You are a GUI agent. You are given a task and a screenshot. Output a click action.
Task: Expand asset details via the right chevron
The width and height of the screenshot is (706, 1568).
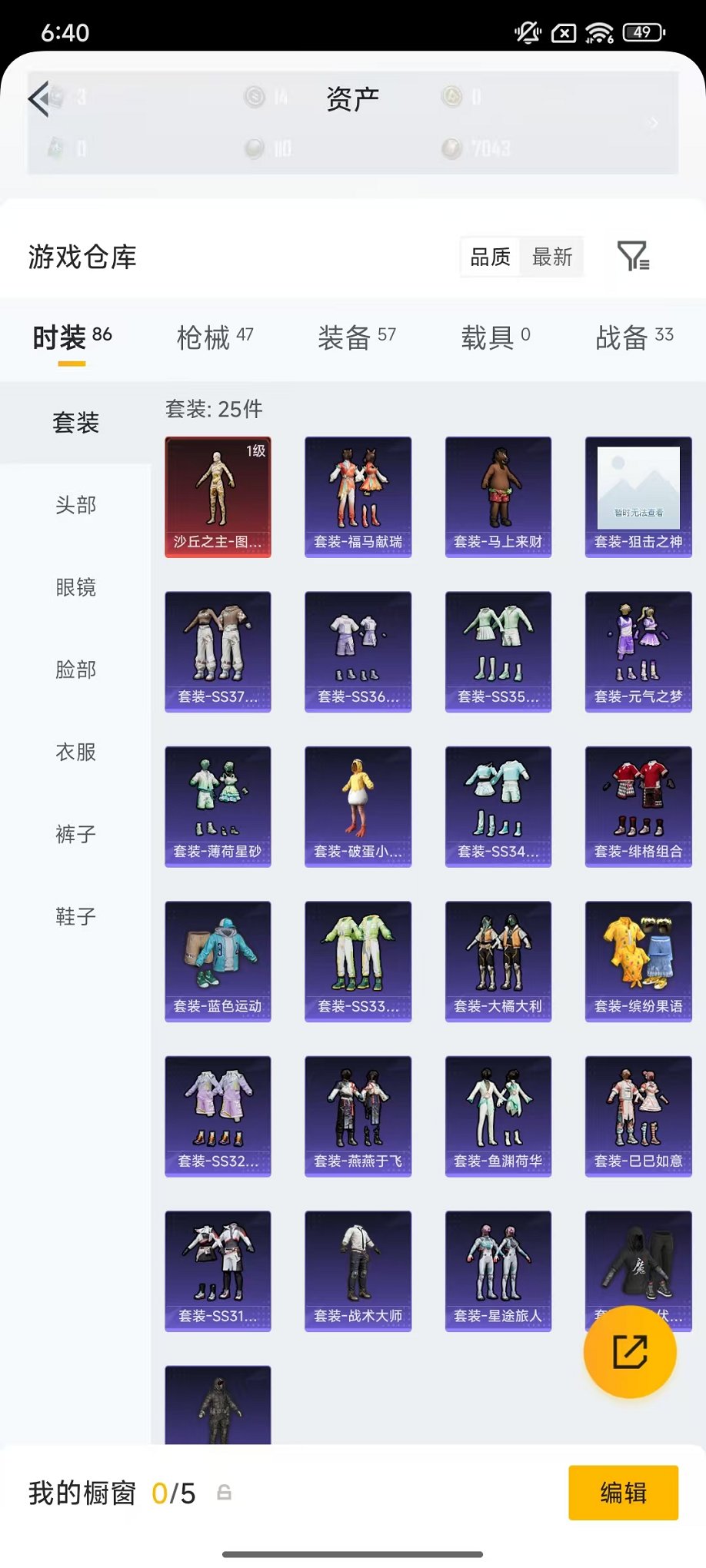click(653, 123)
